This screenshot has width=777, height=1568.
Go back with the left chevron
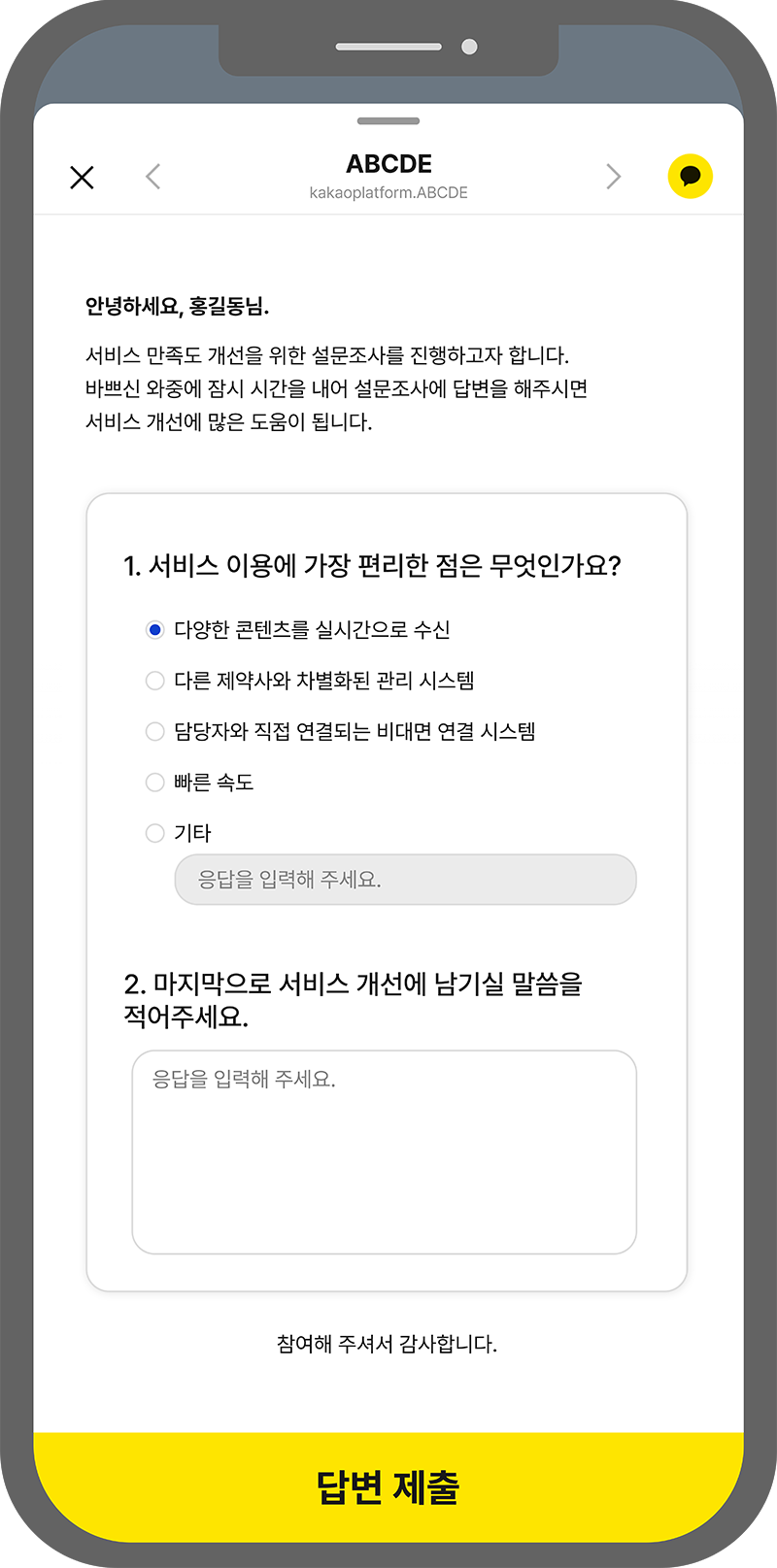152,177
